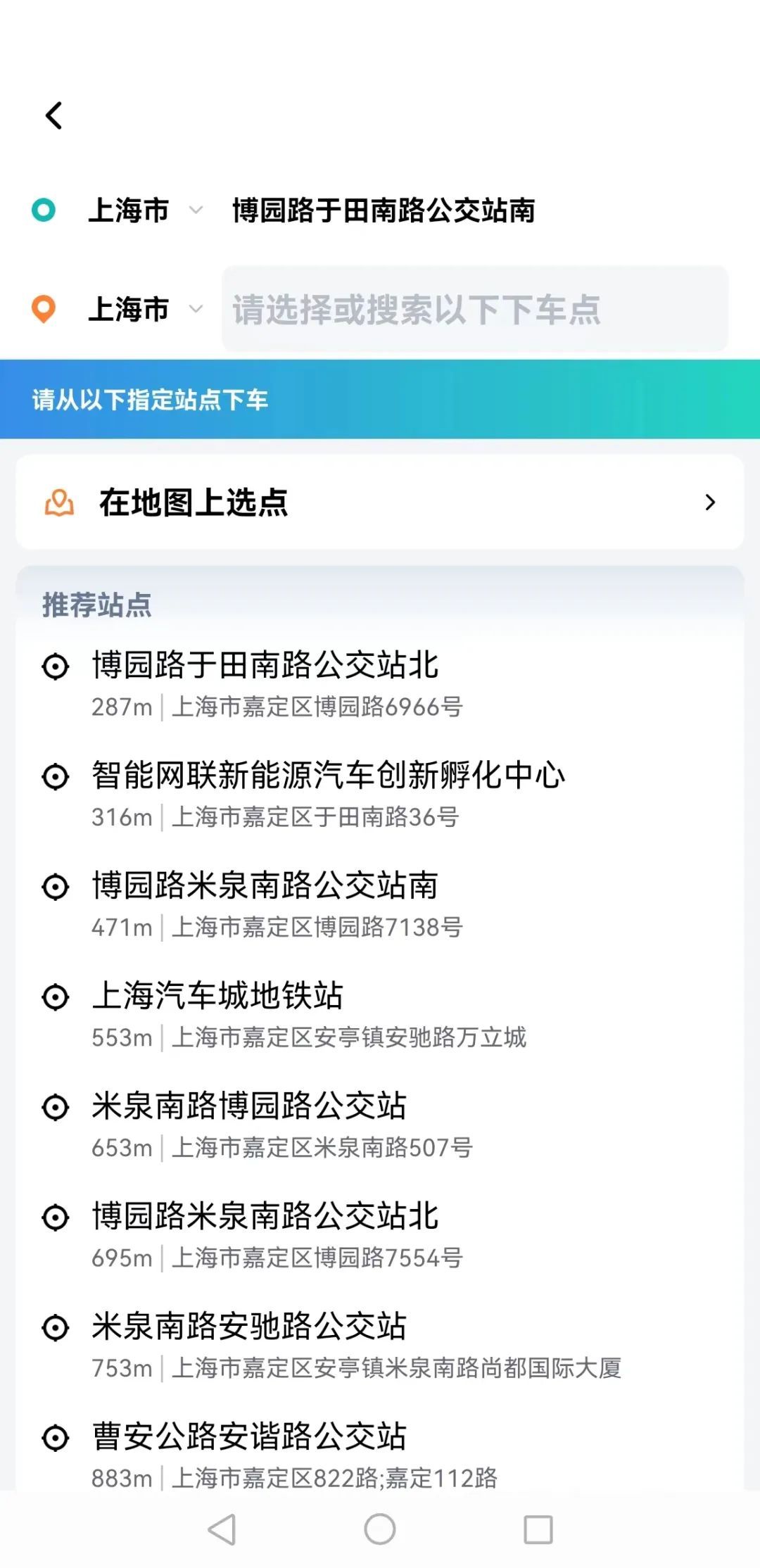Viewport: 760px width, 1568px height.
Task: Edit pickup point 博园路于田南路公交站南
Action: [384, 210]
